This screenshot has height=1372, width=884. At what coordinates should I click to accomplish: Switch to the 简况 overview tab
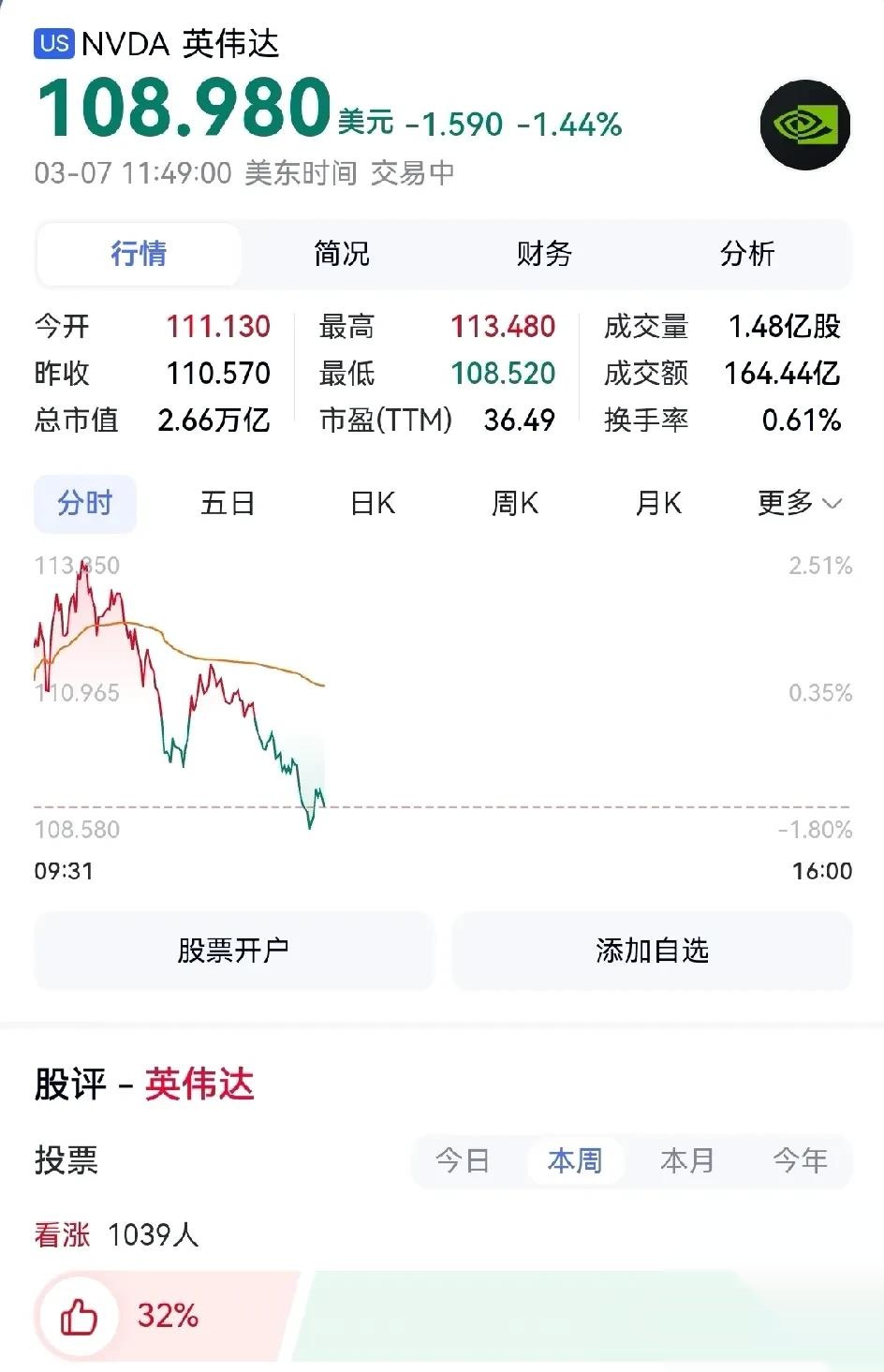341,254
